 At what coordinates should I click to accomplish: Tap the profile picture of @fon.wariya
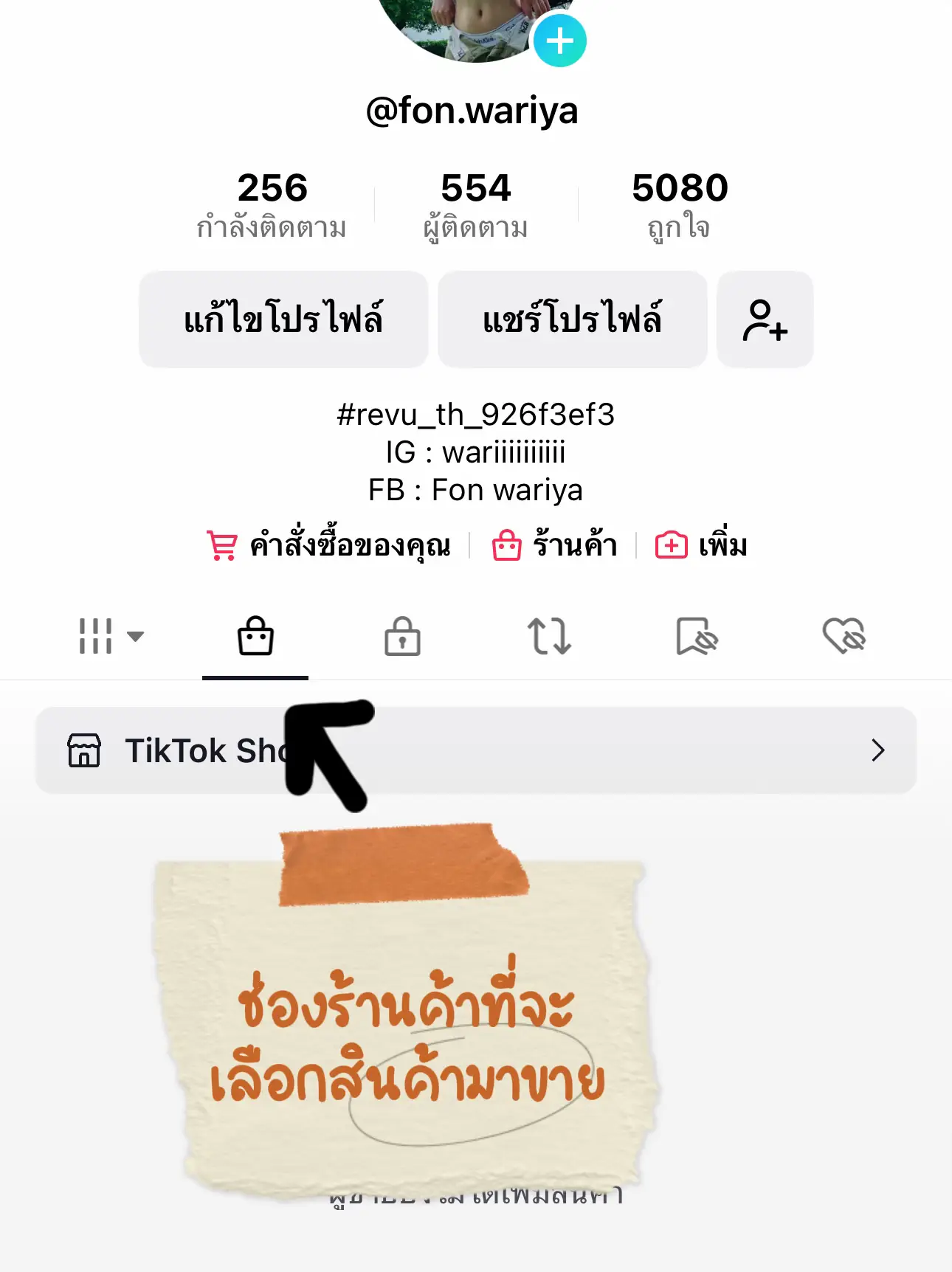[x=465, y=22]
